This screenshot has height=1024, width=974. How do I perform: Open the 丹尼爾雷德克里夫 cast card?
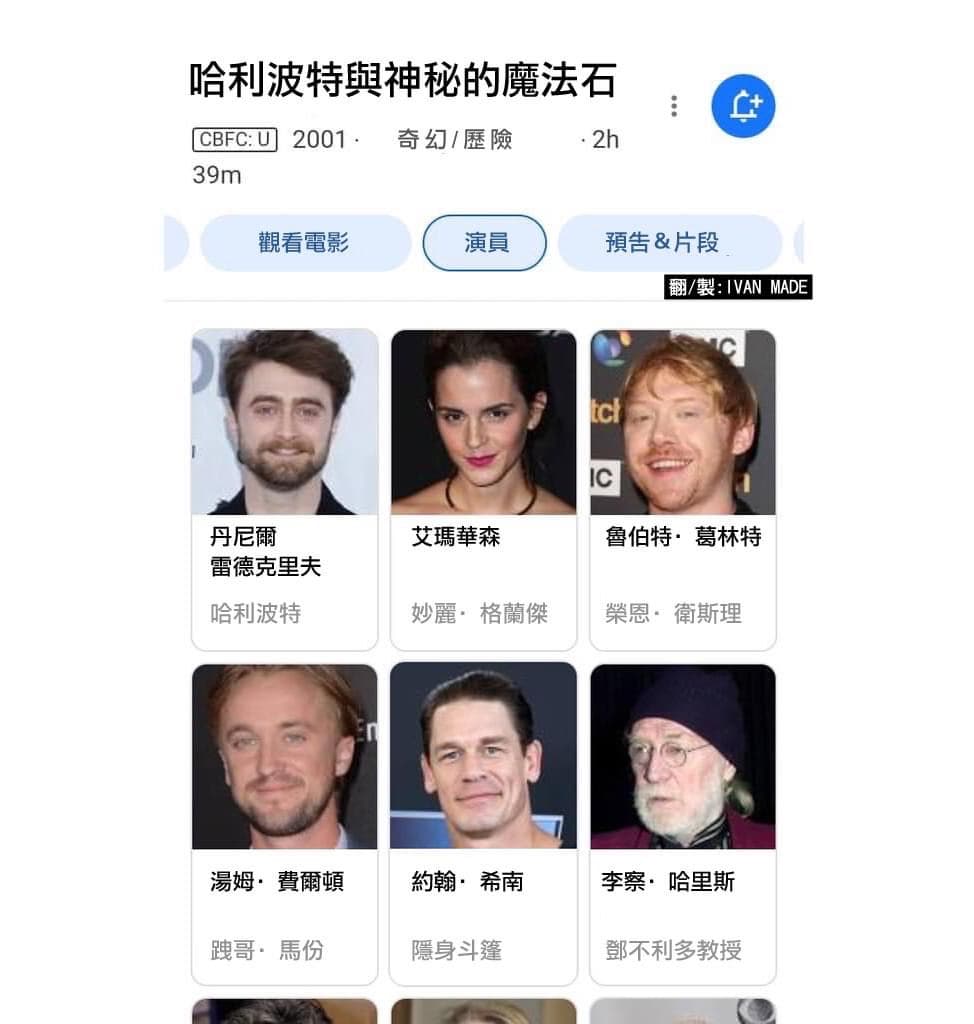285,490
